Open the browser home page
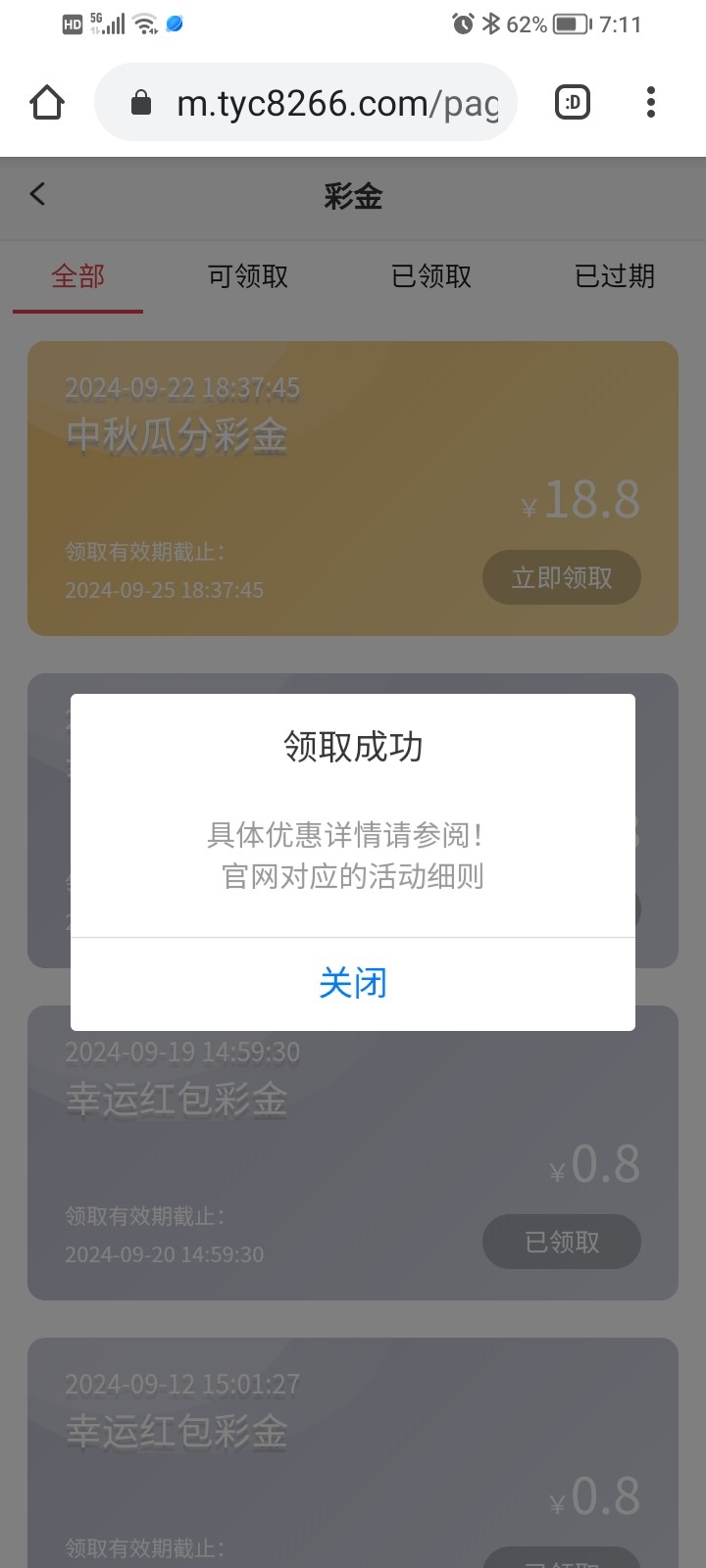This screenshot has width=706, height=1568. pyautogui.click(x=47, y=102)
